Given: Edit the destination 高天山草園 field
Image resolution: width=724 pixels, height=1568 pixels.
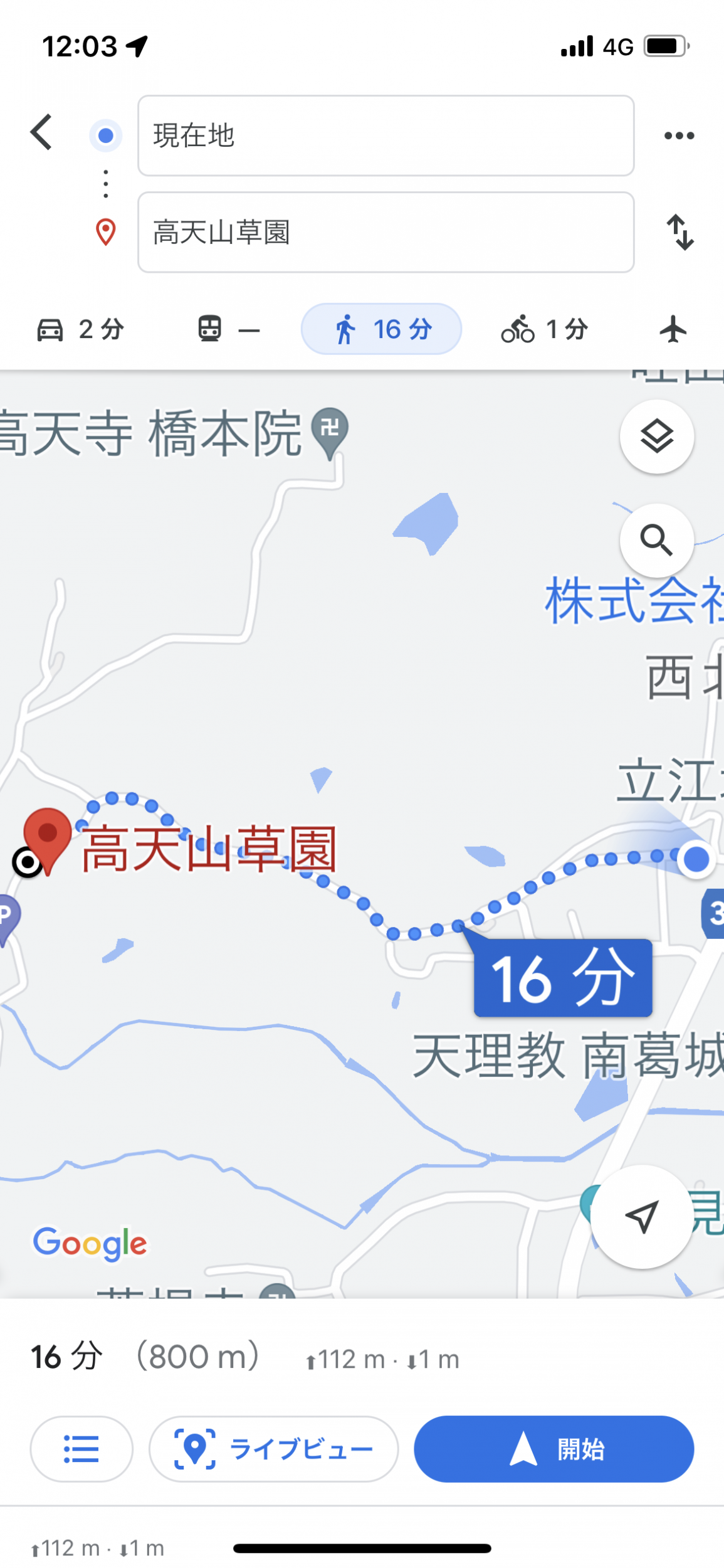Looking at the screenshot, I should coord(385,232).
